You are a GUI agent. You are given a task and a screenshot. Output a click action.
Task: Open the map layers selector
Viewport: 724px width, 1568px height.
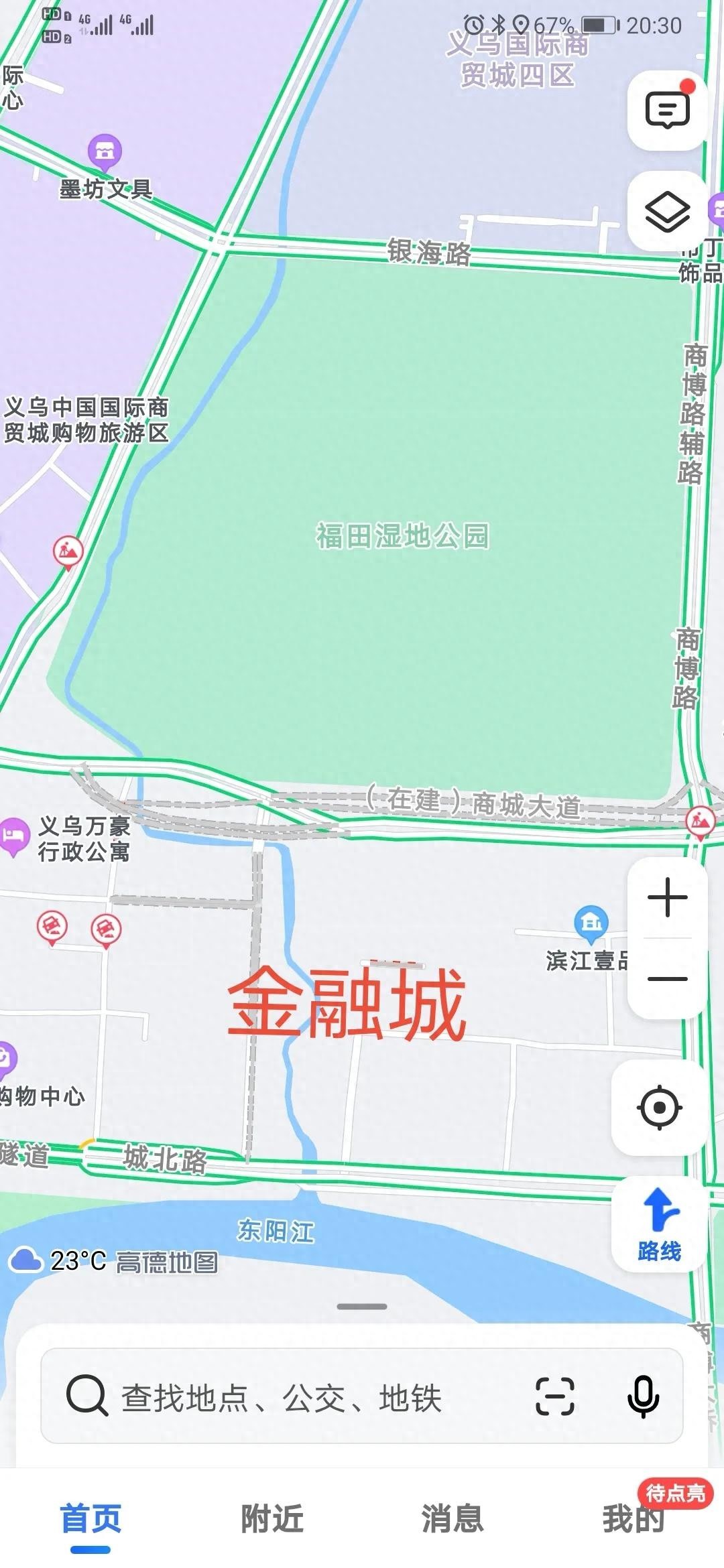click(x=667, y=212)
